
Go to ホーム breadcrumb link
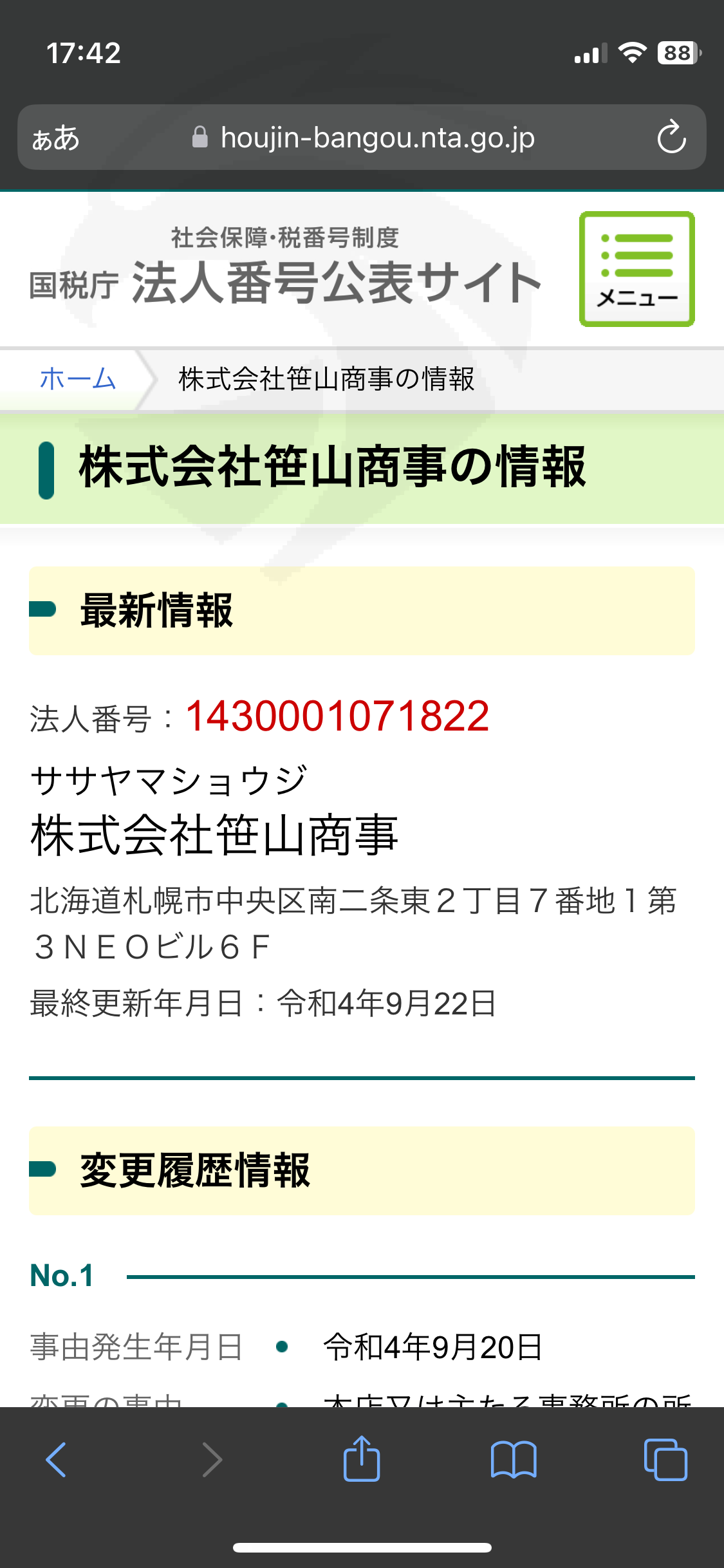pos(78,378)
